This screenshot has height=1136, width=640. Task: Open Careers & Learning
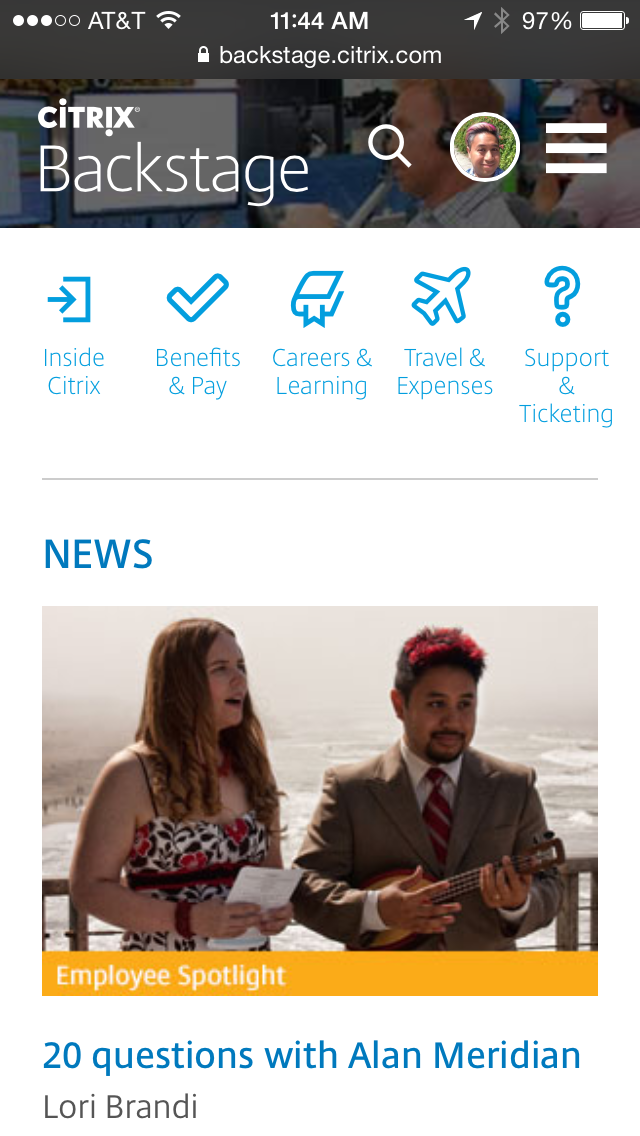[x=321, y=334]
